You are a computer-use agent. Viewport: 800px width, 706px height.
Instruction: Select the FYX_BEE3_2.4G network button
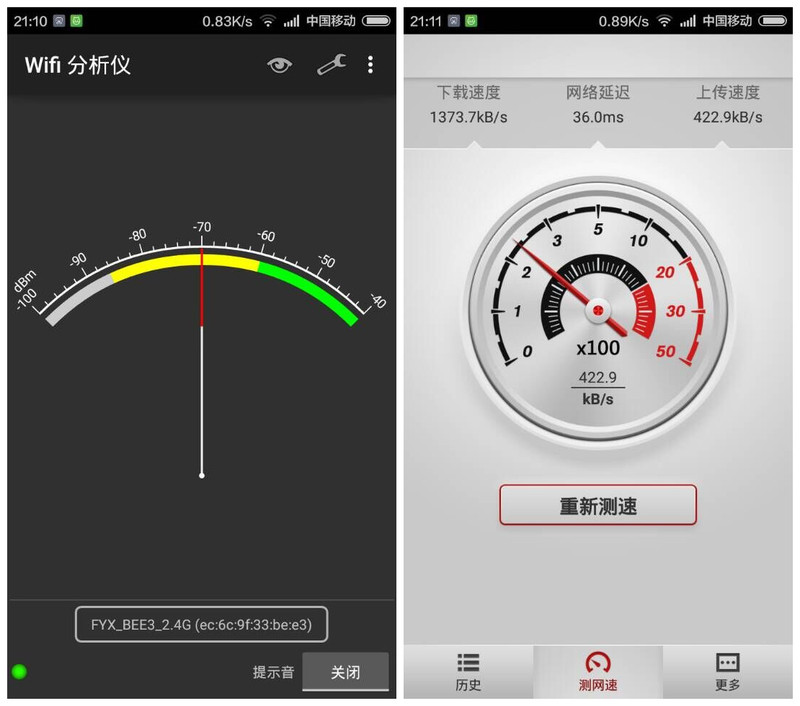[201, 624]
